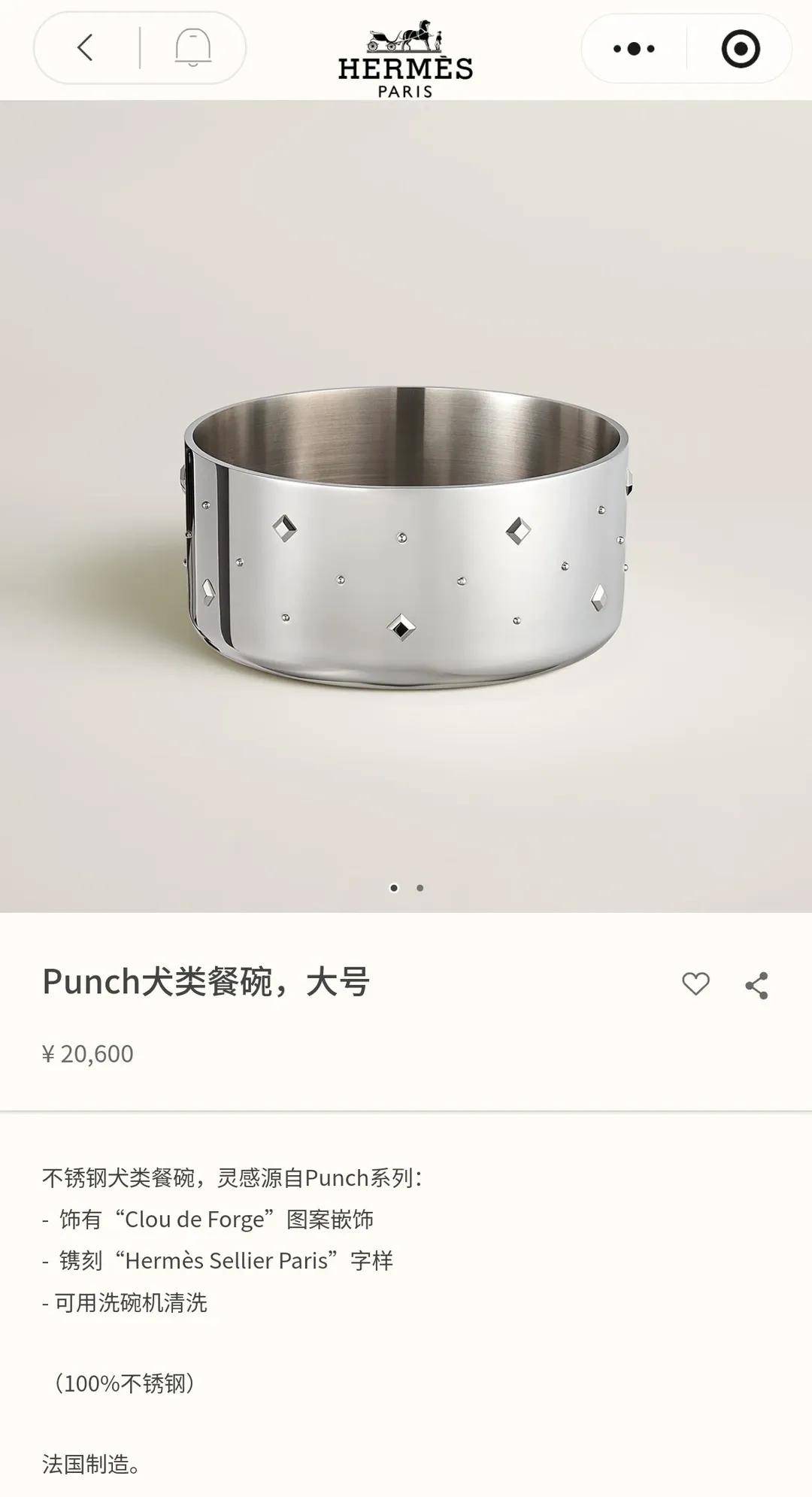
Task: Add Punch dog bowl to wishlist
Action: pos(695,983)
